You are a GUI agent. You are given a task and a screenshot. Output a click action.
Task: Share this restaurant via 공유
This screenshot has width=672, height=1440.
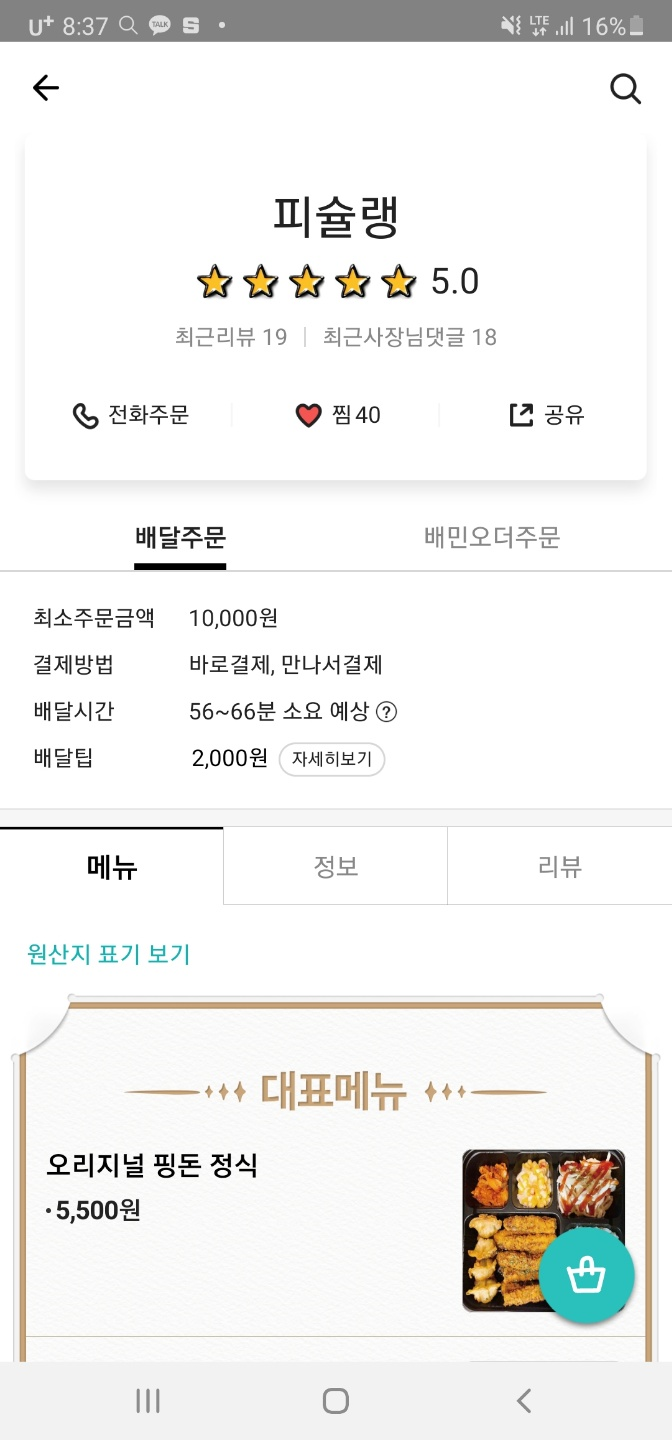pos(547,415)
